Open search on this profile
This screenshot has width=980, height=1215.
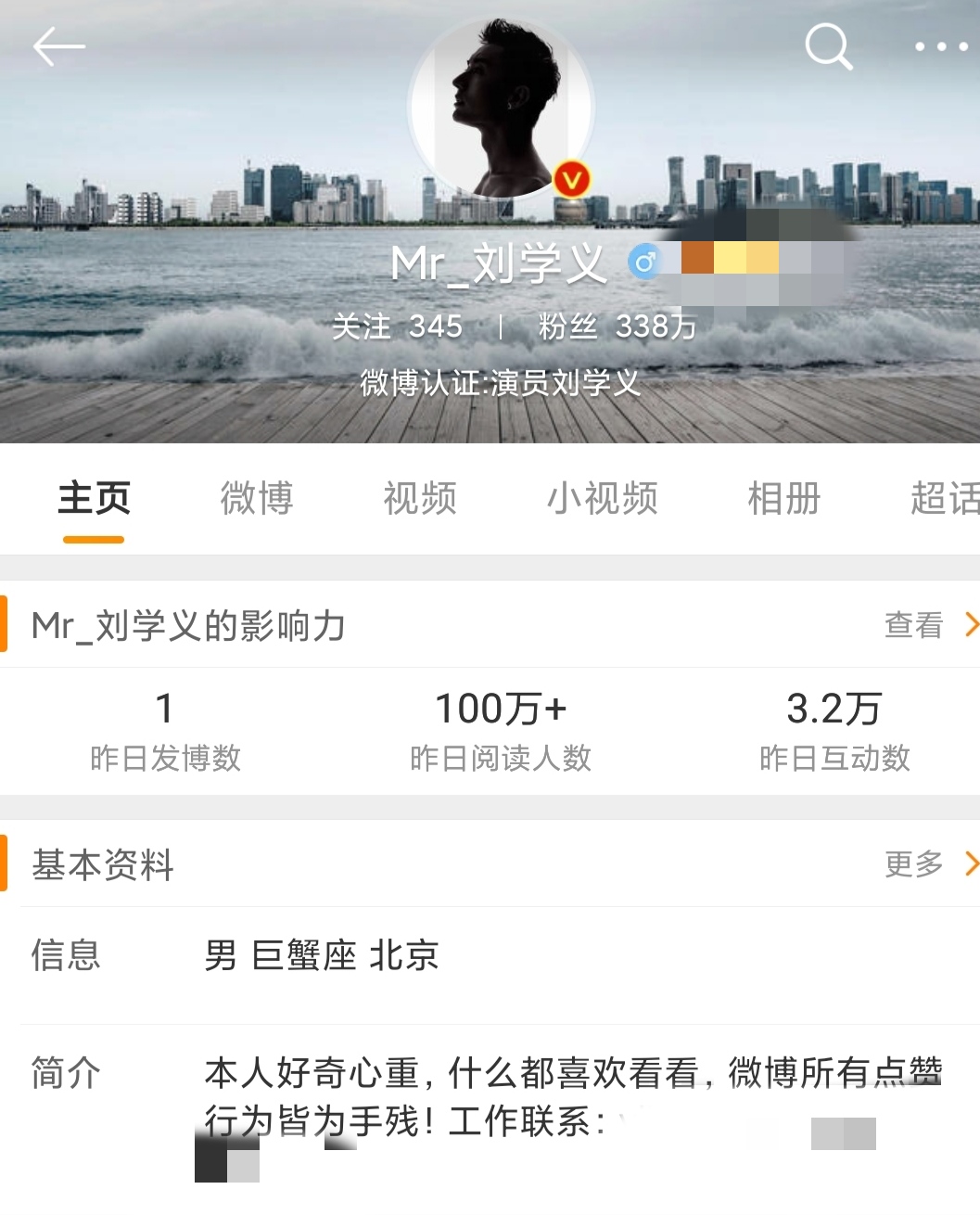(828, 46)
